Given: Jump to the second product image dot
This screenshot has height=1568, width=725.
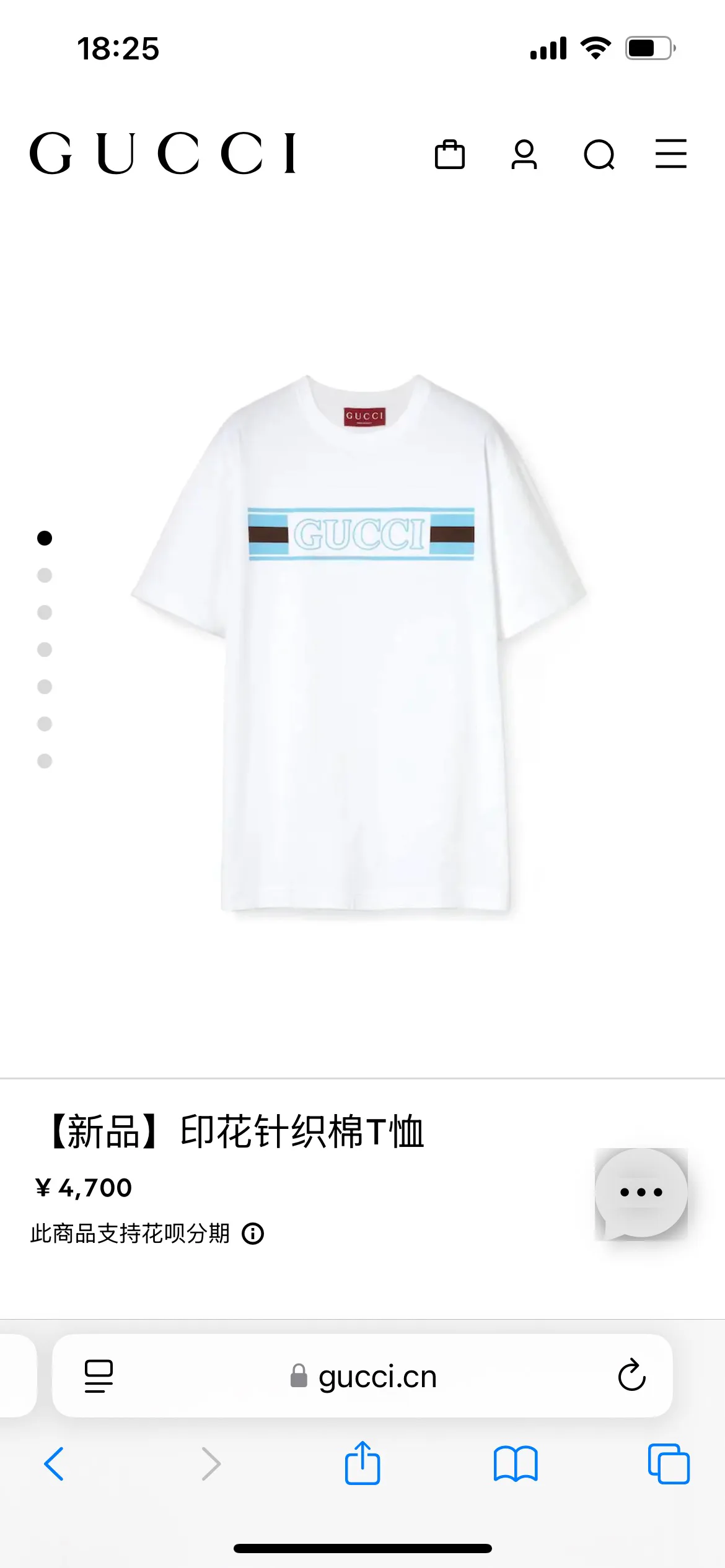Looking at the screenshot, I should [45, 575].
